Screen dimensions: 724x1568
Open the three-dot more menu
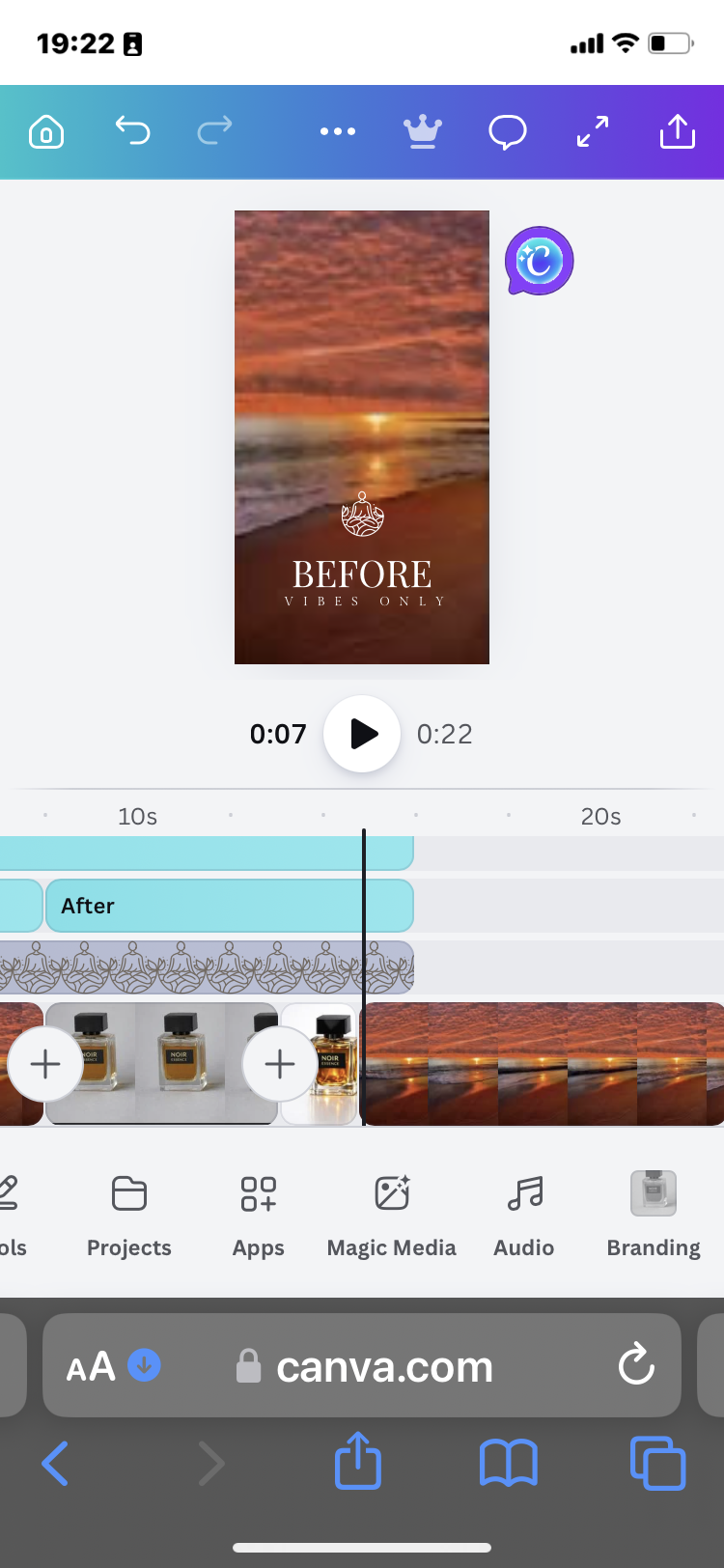[x=338, y=131]
